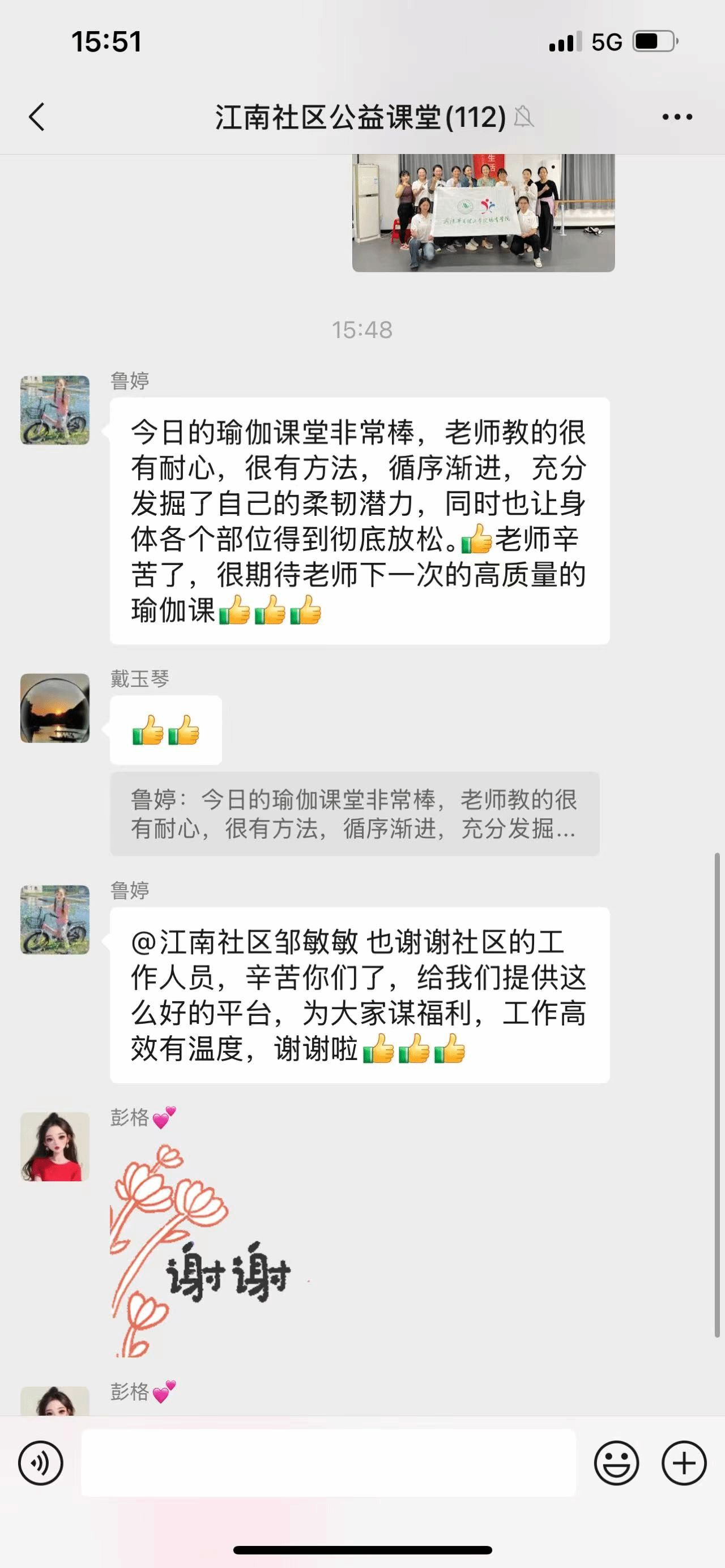View the 谢谢 flower sticker
The image size is (725, 1568).
[201, 1250]
